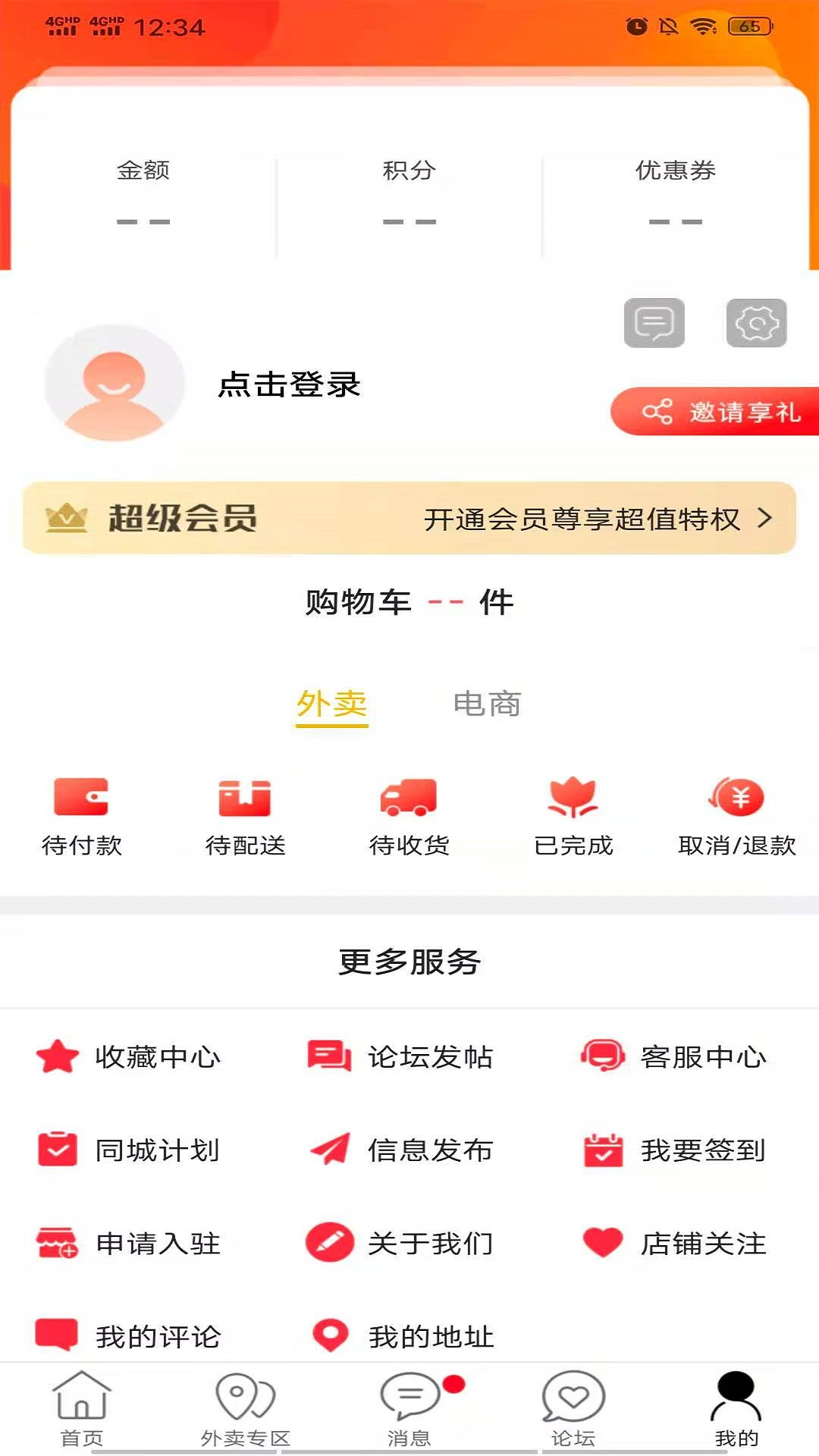Image resolution: width=819 pixels, height=1456 pixels.
Task: Open the settings gear icon
Action: [756, 323]
